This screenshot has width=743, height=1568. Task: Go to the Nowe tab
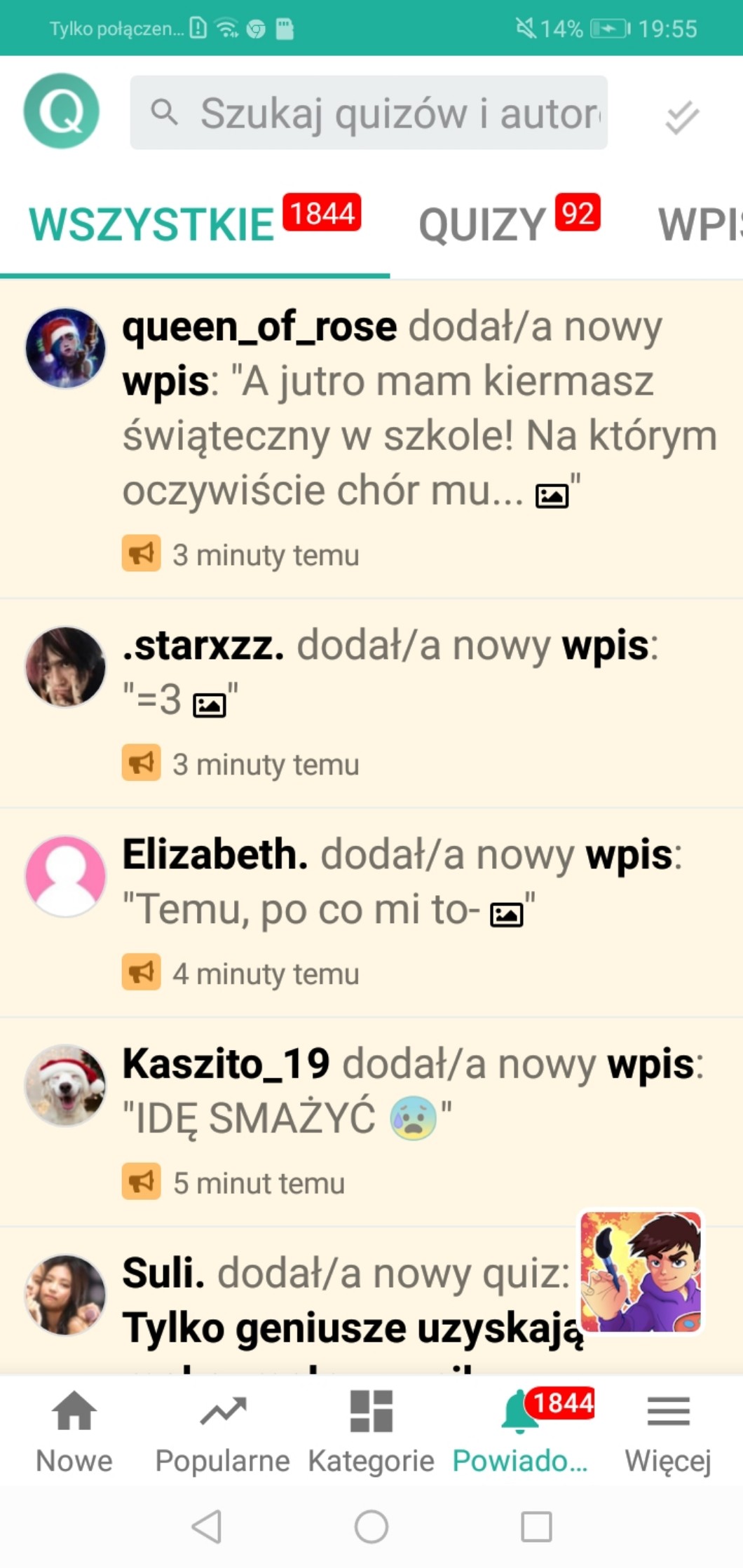coord(74,1431)
